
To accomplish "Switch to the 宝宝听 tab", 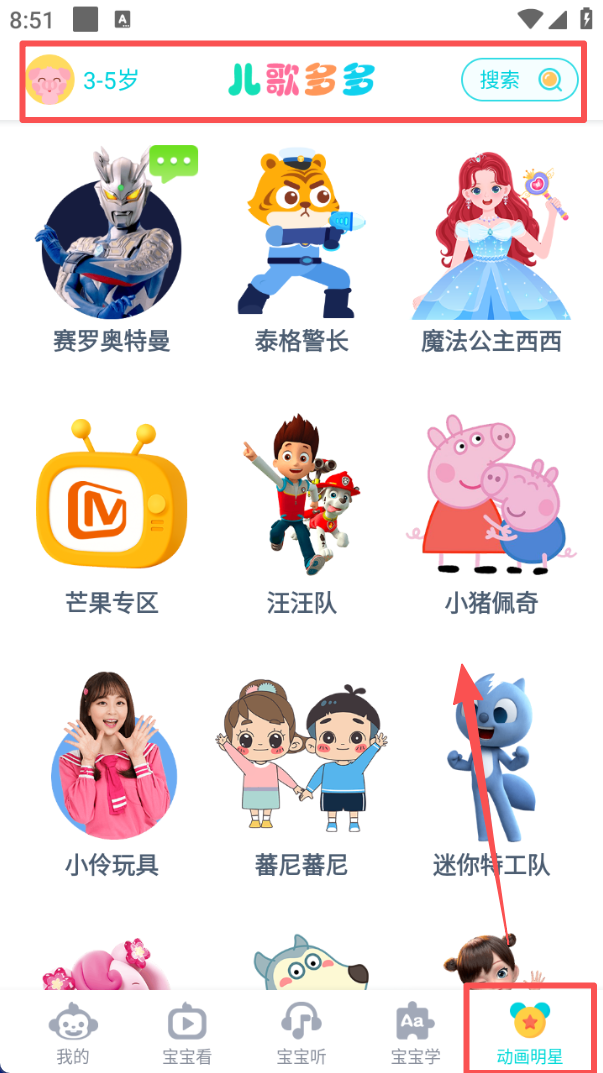I will point(301,1032).
